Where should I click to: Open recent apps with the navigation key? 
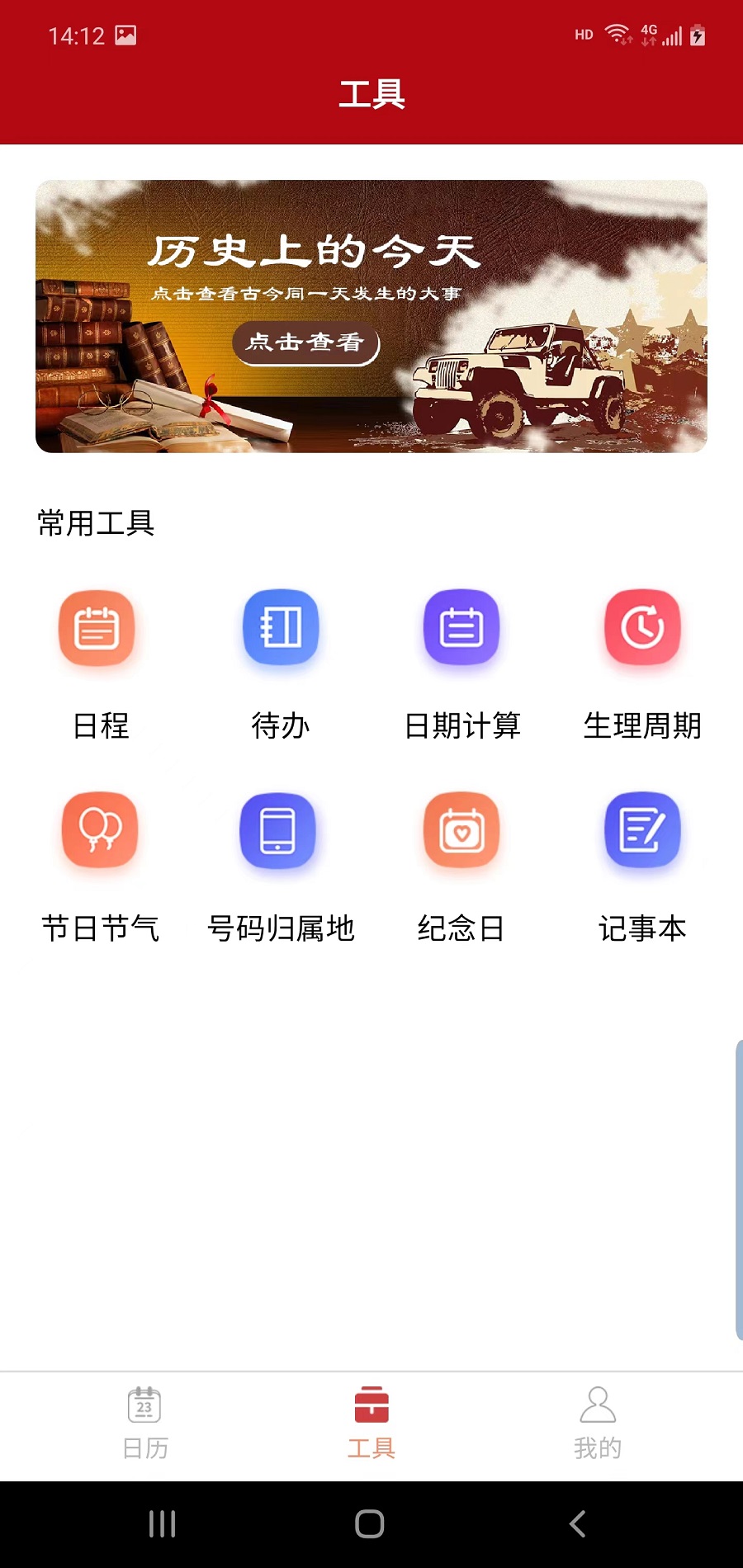tap(162, 1524)
